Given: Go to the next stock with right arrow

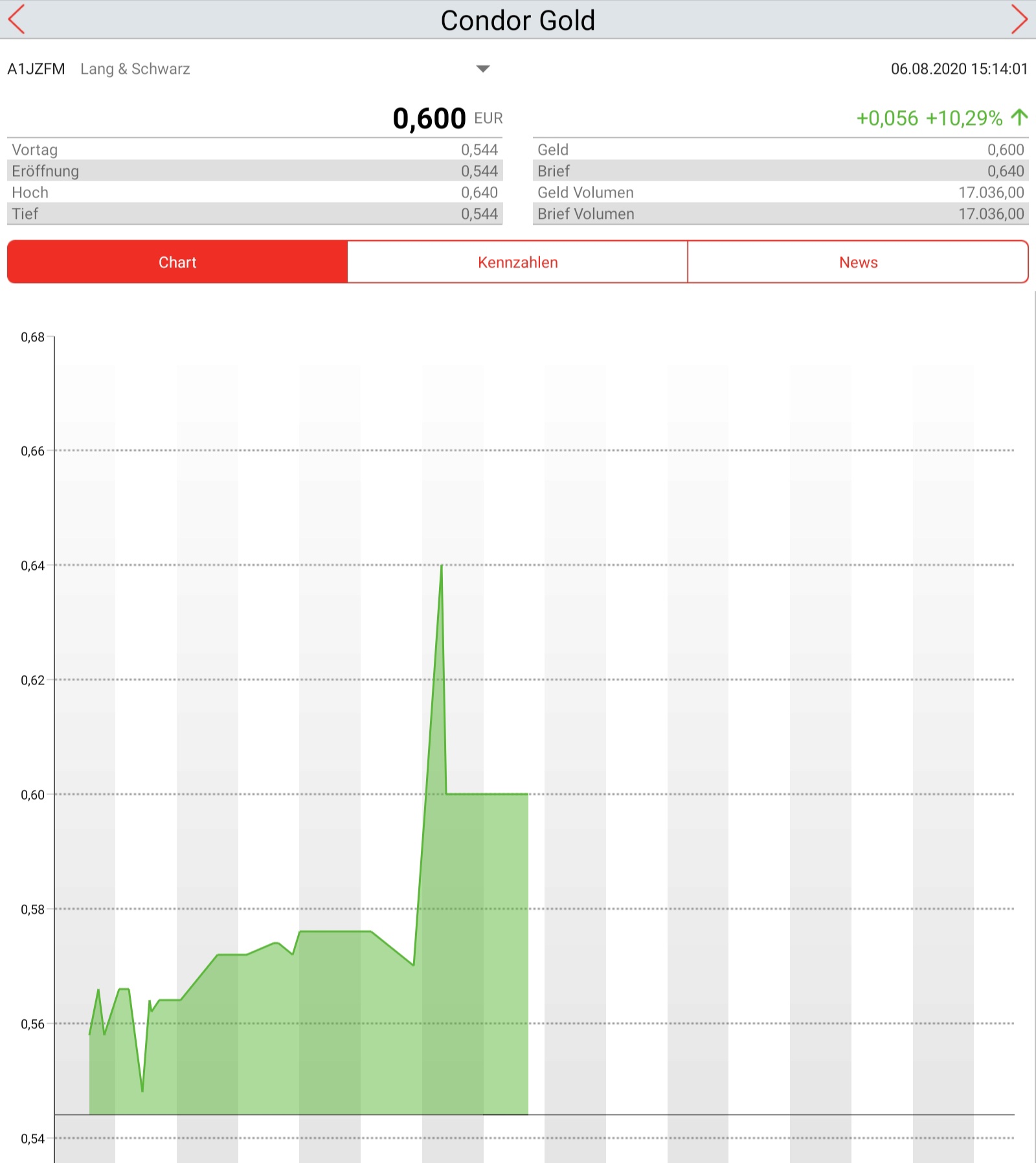Looking at the screenshot, I should tap(1019, 19).
